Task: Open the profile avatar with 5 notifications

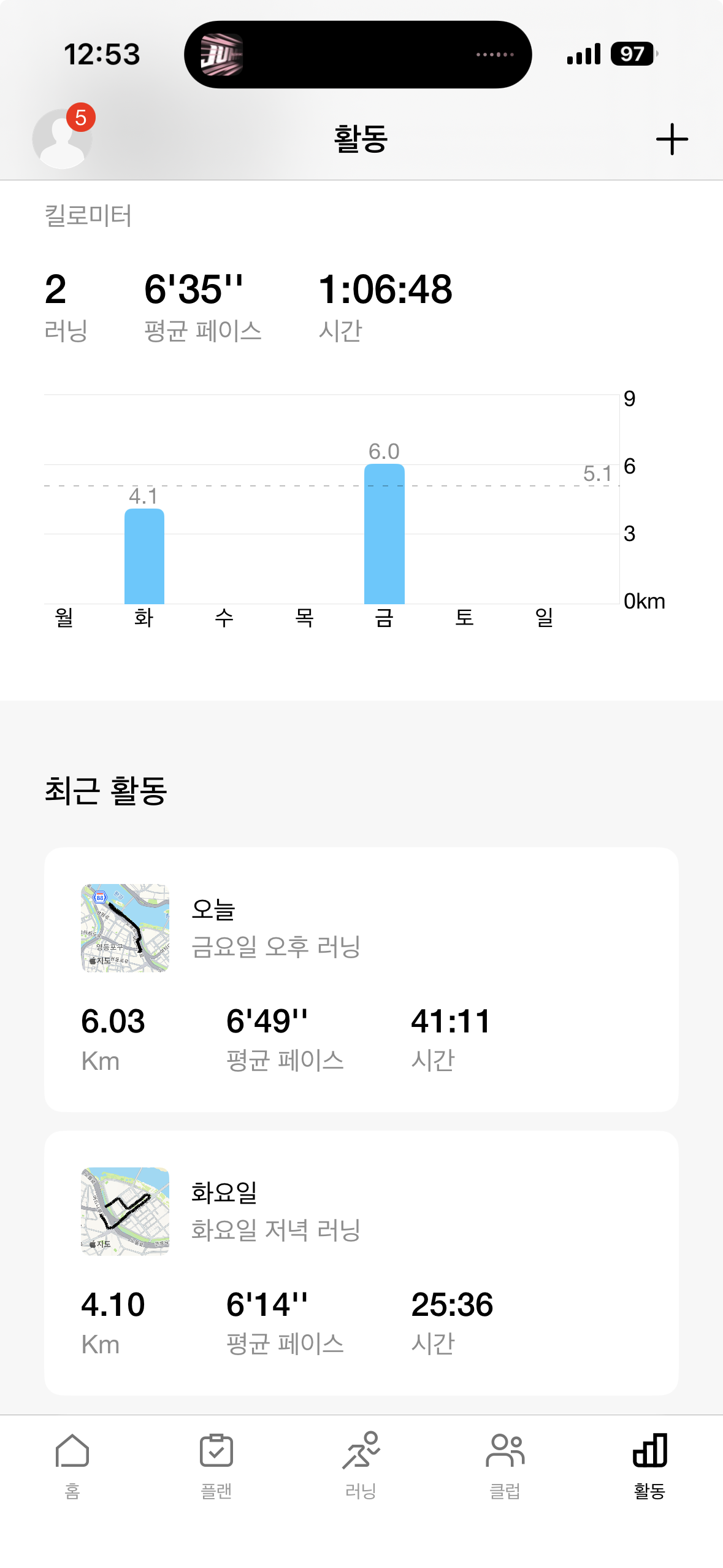Action: pyautogui.click(x=62, y=139)
